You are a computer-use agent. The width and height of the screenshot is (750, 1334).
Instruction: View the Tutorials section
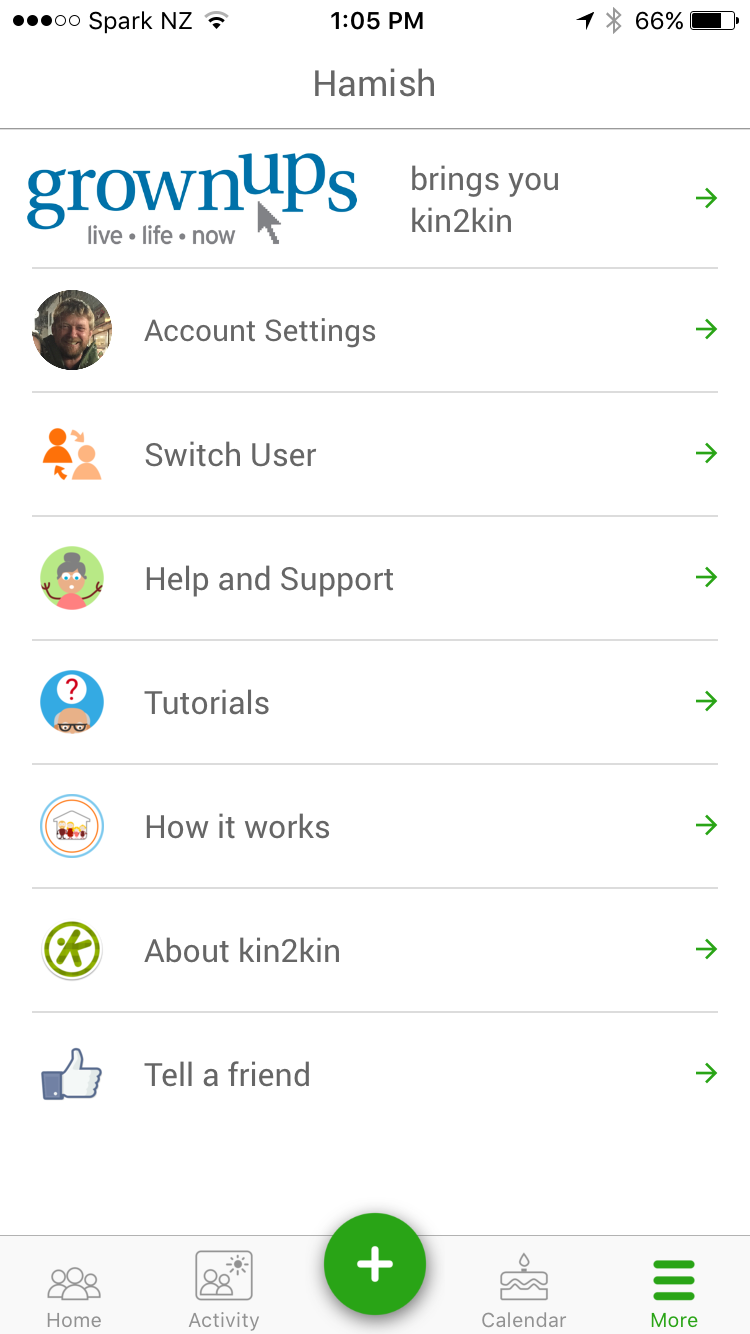tap(375, 703)
